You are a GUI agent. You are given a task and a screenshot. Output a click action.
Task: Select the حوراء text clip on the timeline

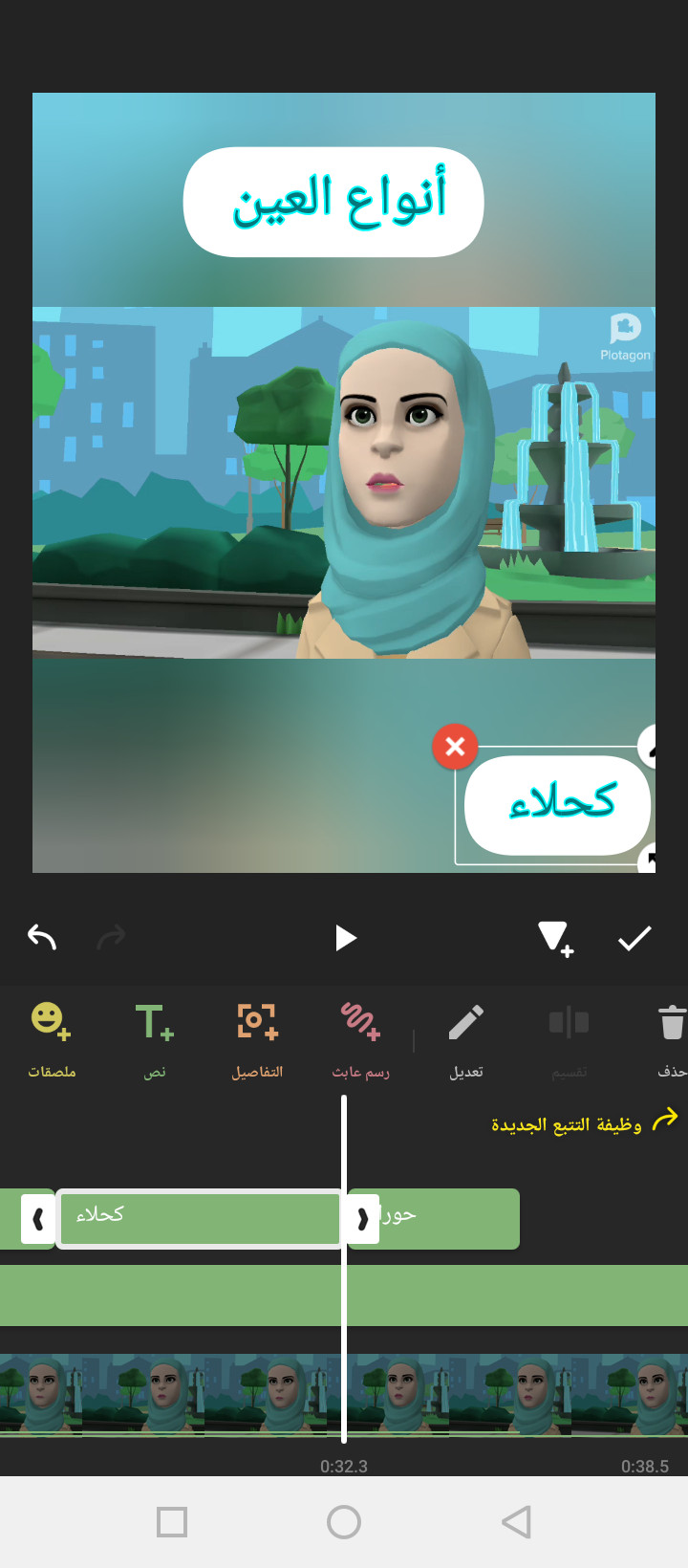pyautogui.click(x=449, y=1218)
